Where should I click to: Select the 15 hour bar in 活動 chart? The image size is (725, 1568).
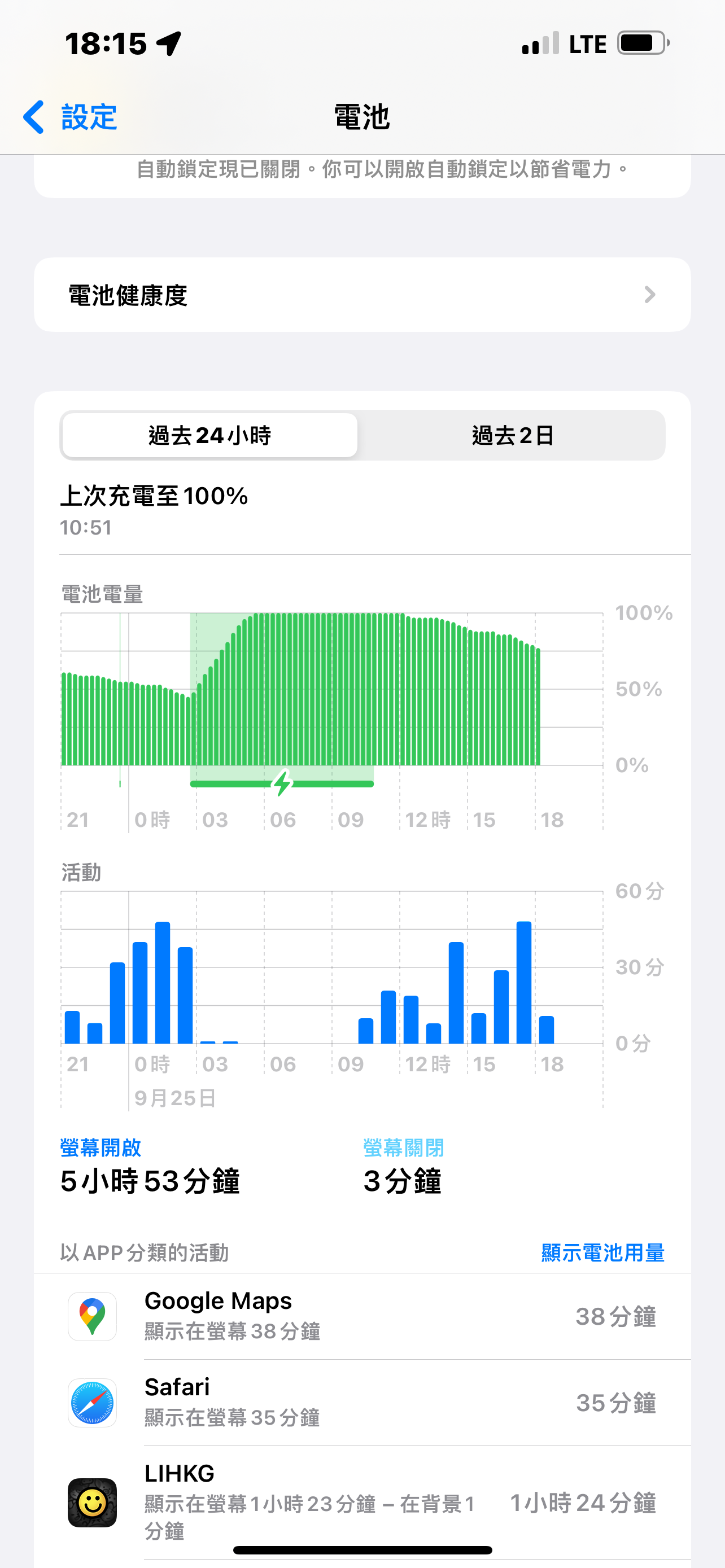(478, 1028)
